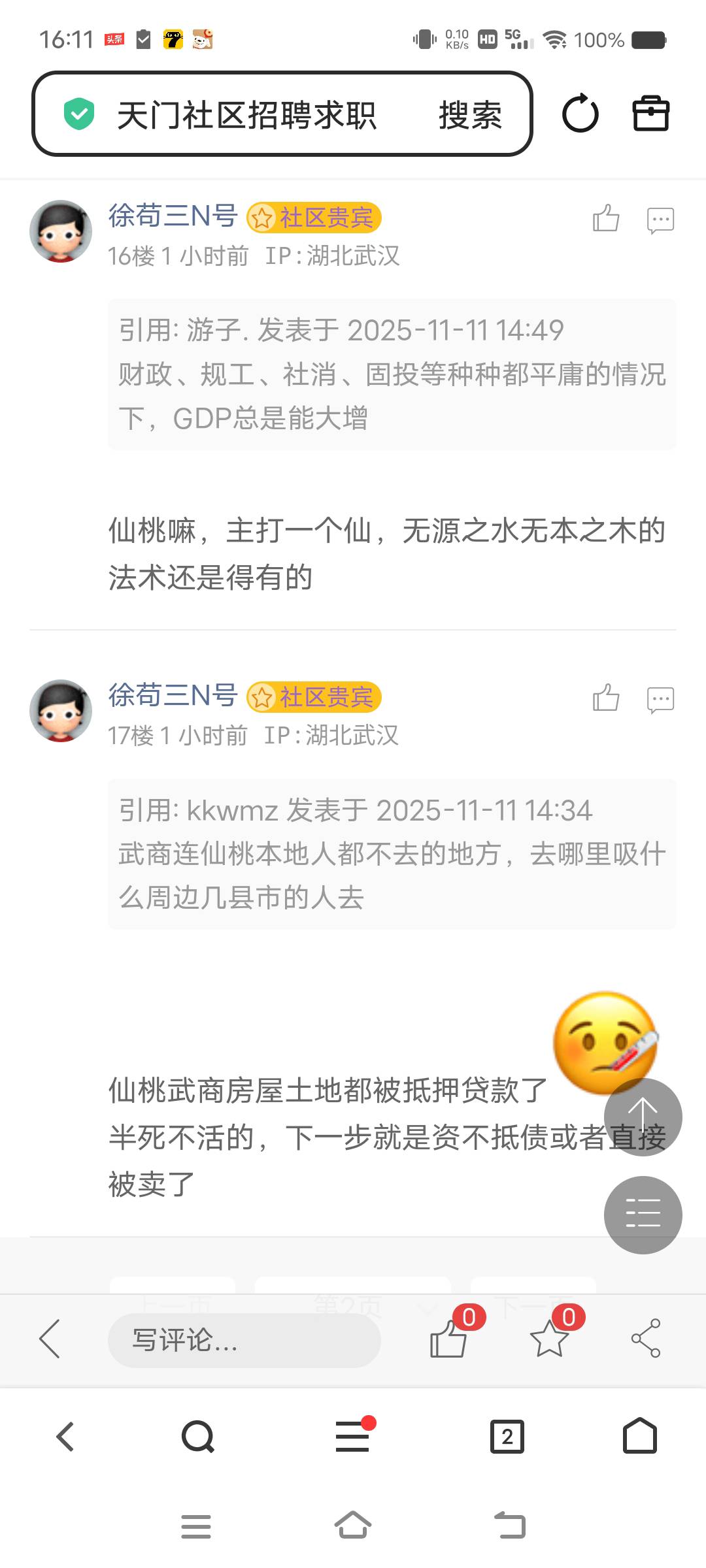Give the thread a thumbs up
This screenshot has height=1568, width=706.
449,1338
